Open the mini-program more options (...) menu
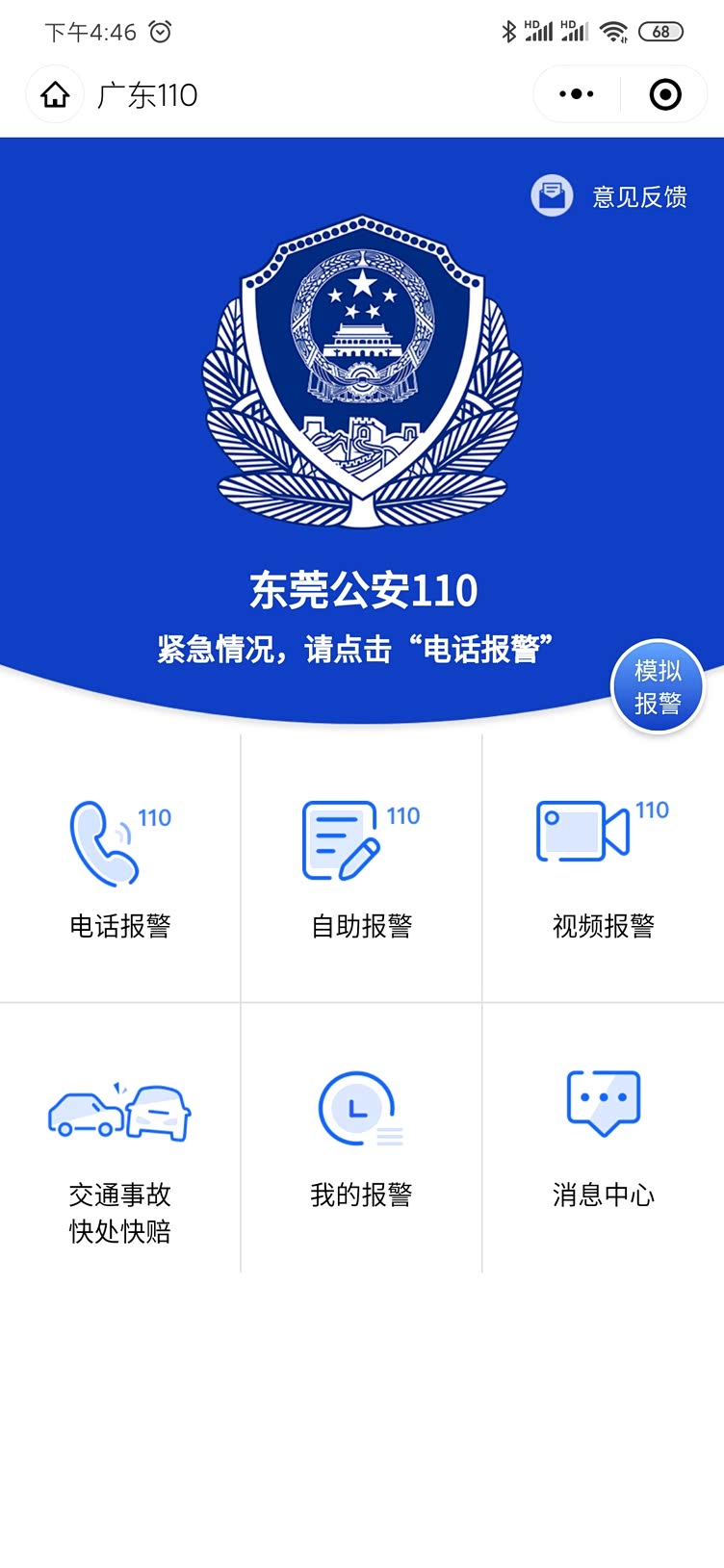 click(x=575, y=93)
